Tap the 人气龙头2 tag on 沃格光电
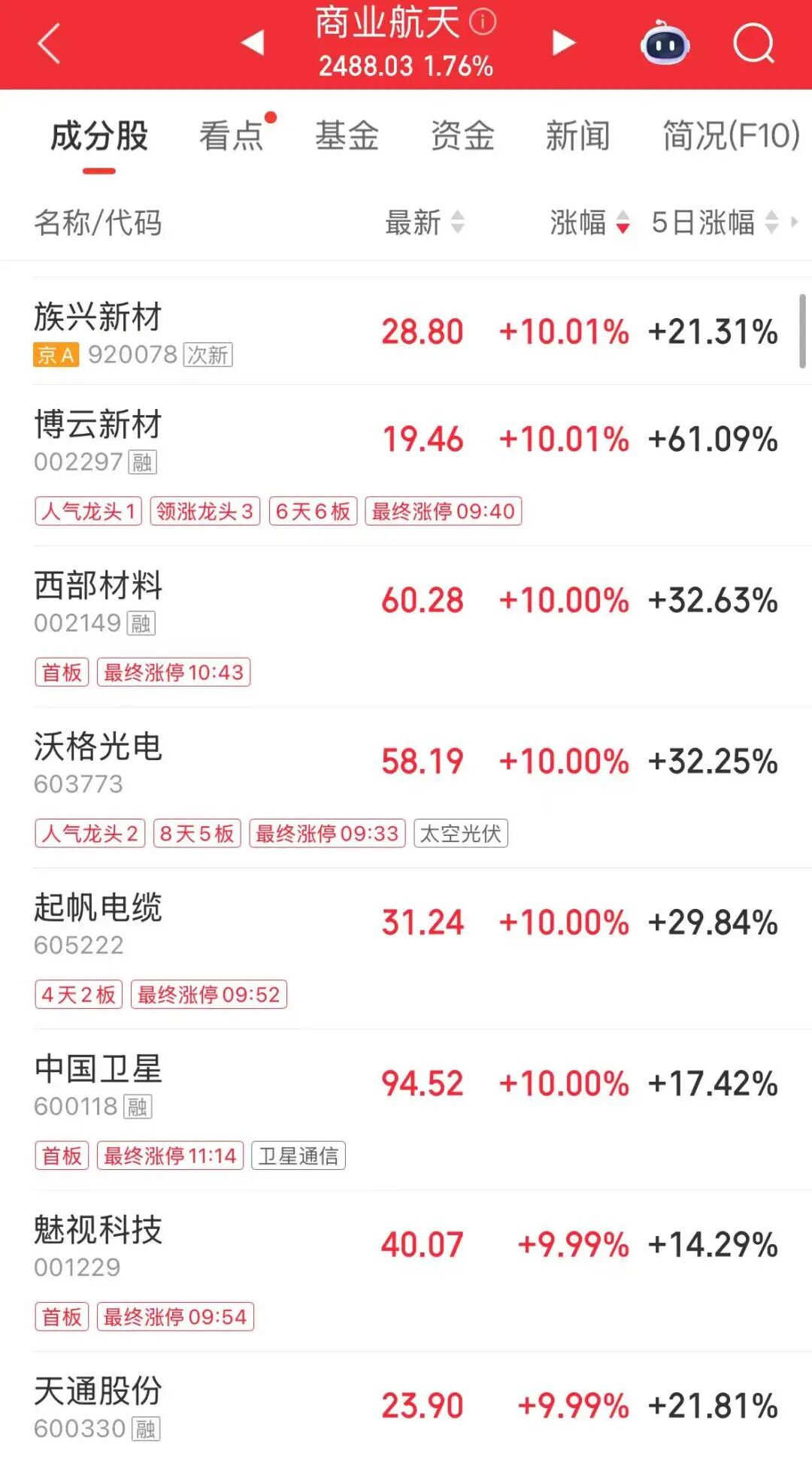The image size is (812, 1457). click(x=89, y=833)
